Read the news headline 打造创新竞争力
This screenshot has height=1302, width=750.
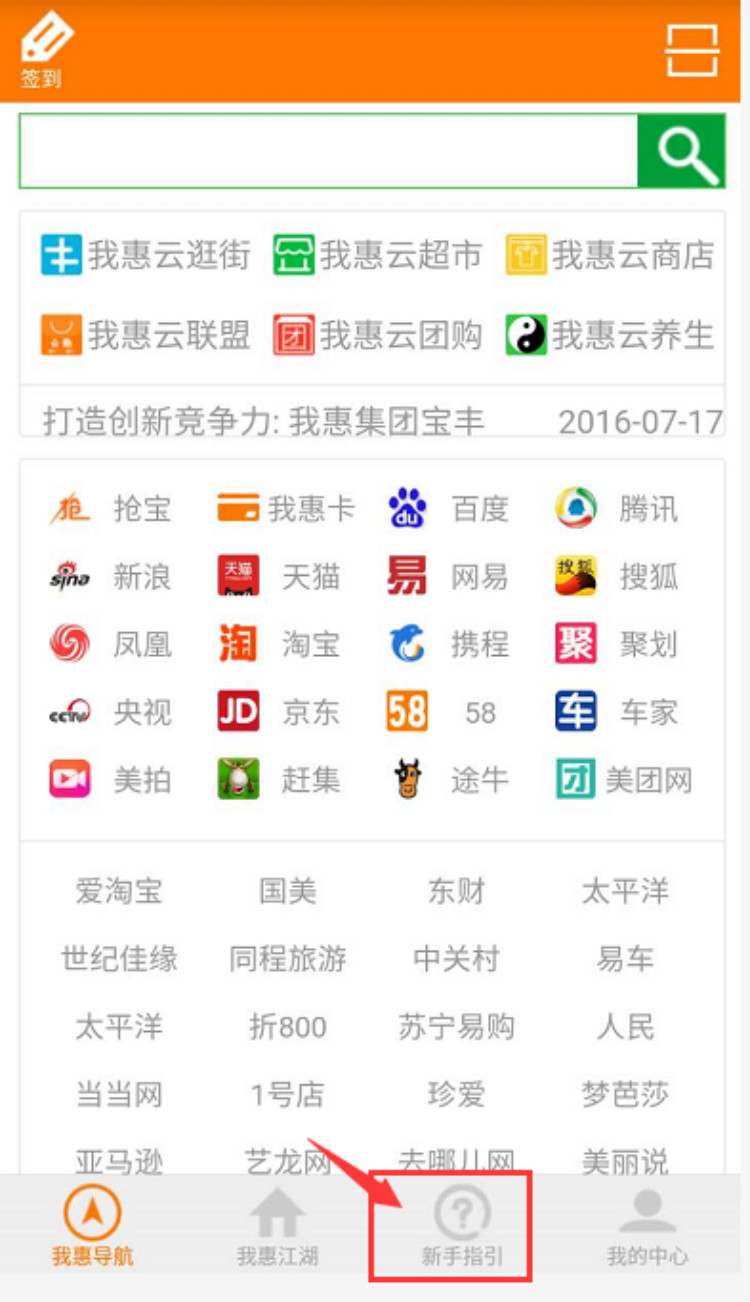click(264, 421)
